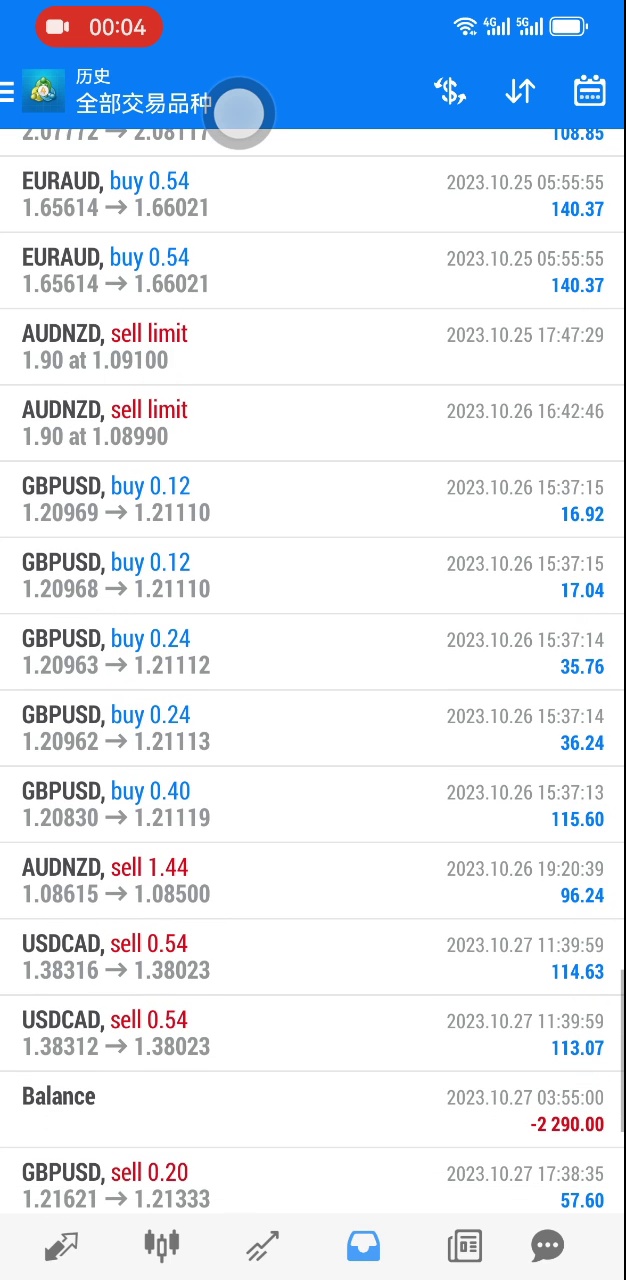Open the side menu drawer

(x=8, y=92)
